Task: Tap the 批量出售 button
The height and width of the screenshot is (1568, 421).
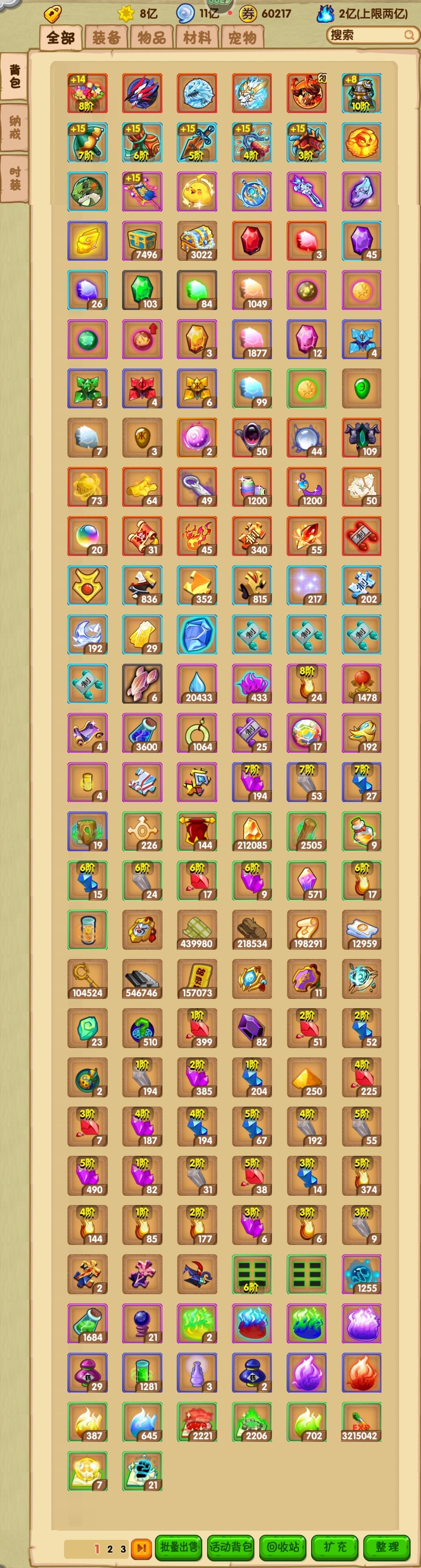Action: pos(179,1546)
